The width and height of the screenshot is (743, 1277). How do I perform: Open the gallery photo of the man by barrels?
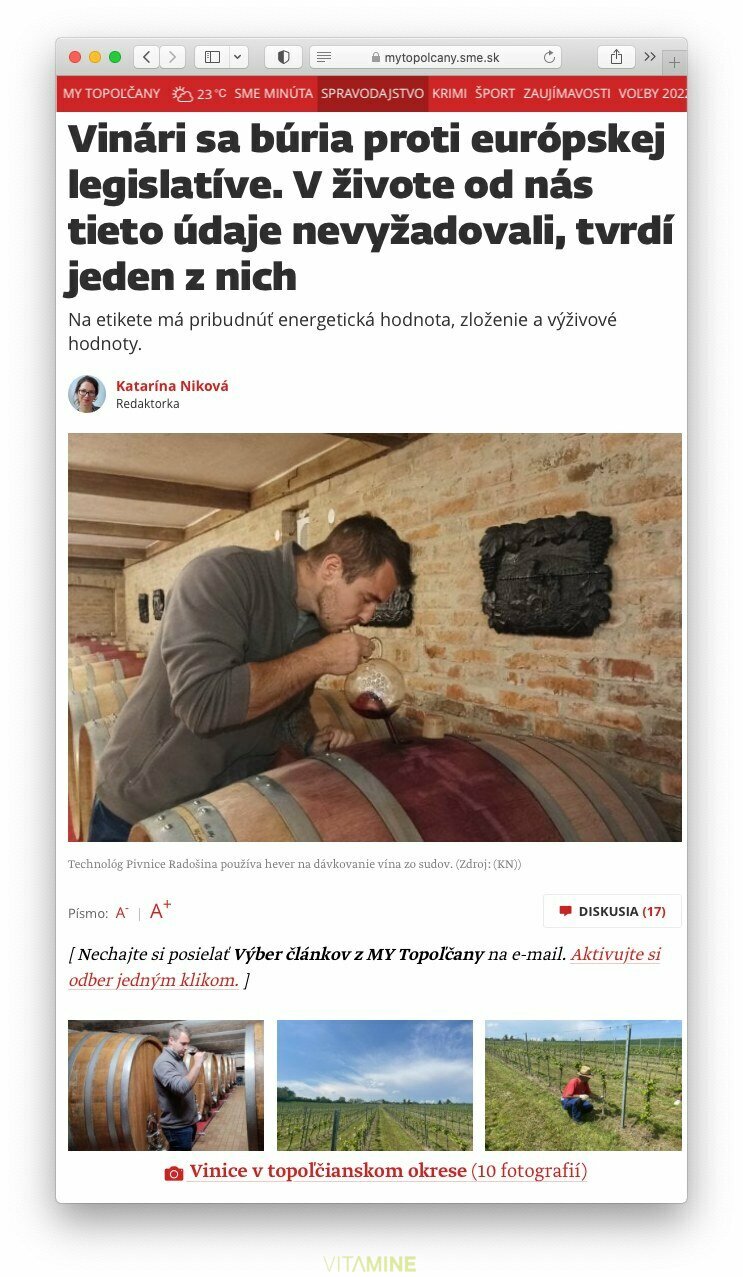pos(166,1085)
